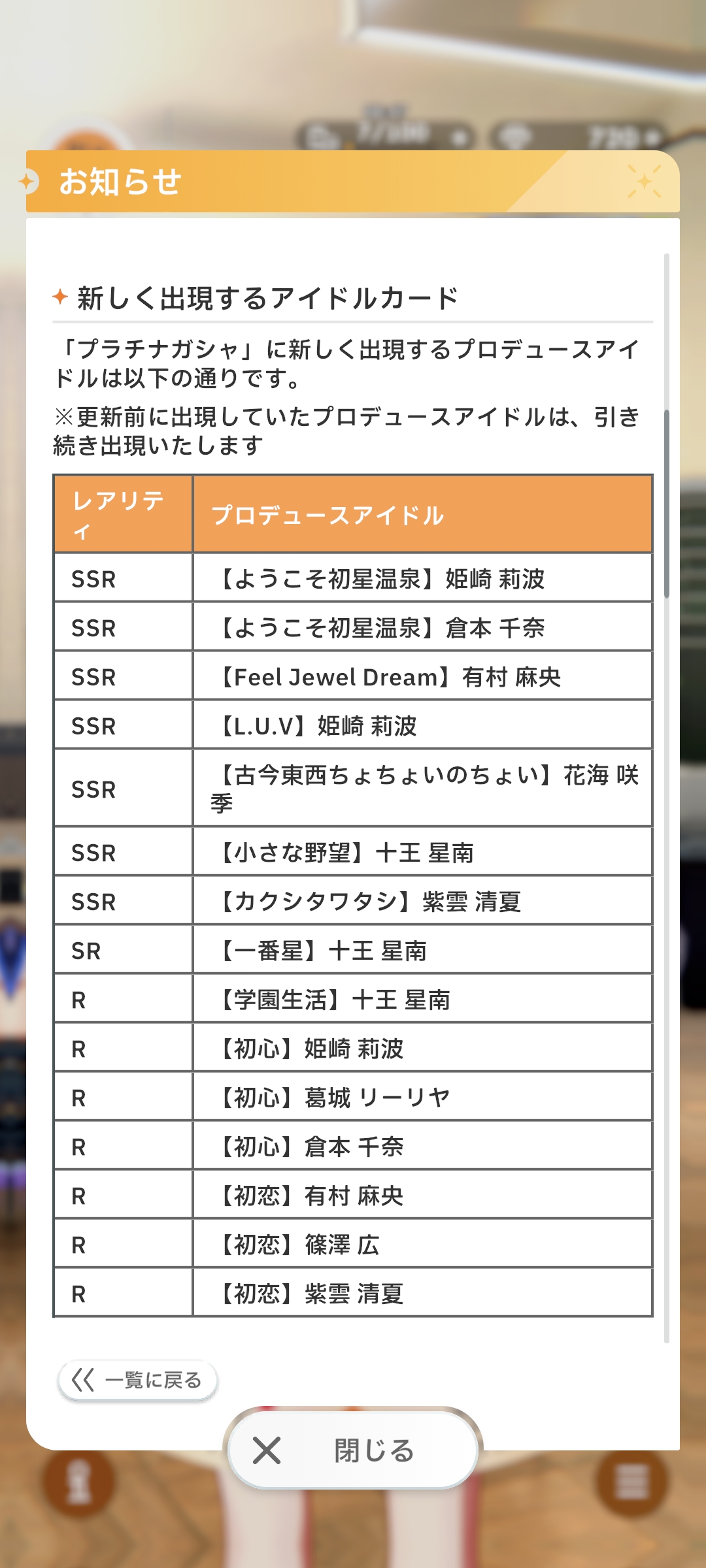Go back to the notice list

tap(137, 1380)
